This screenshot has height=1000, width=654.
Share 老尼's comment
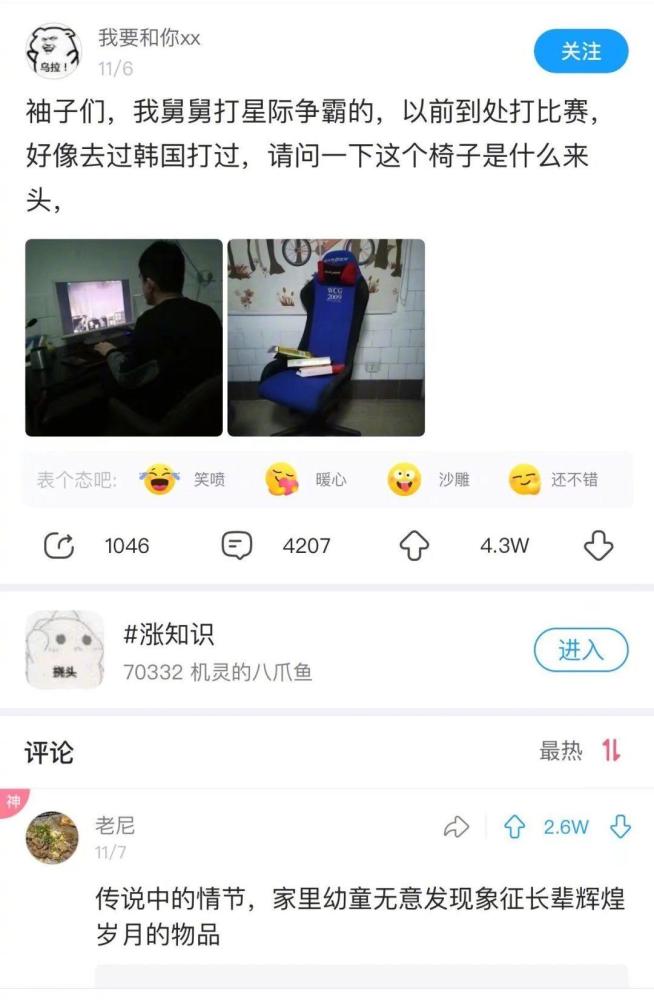pyautogui.click(x=457, y=827)
